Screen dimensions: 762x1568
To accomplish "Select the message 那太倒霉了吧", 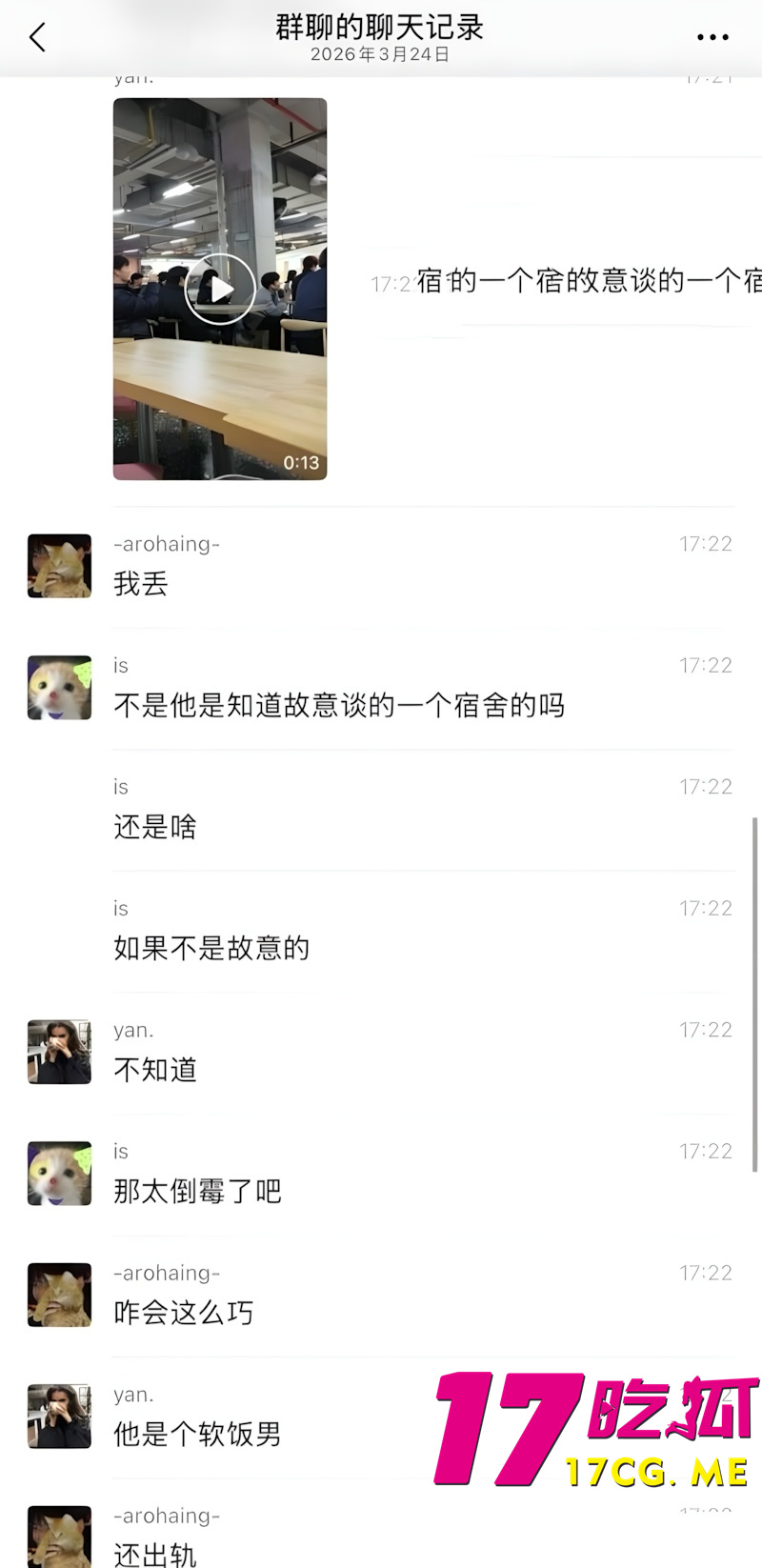I will (x=197, y=1192).
